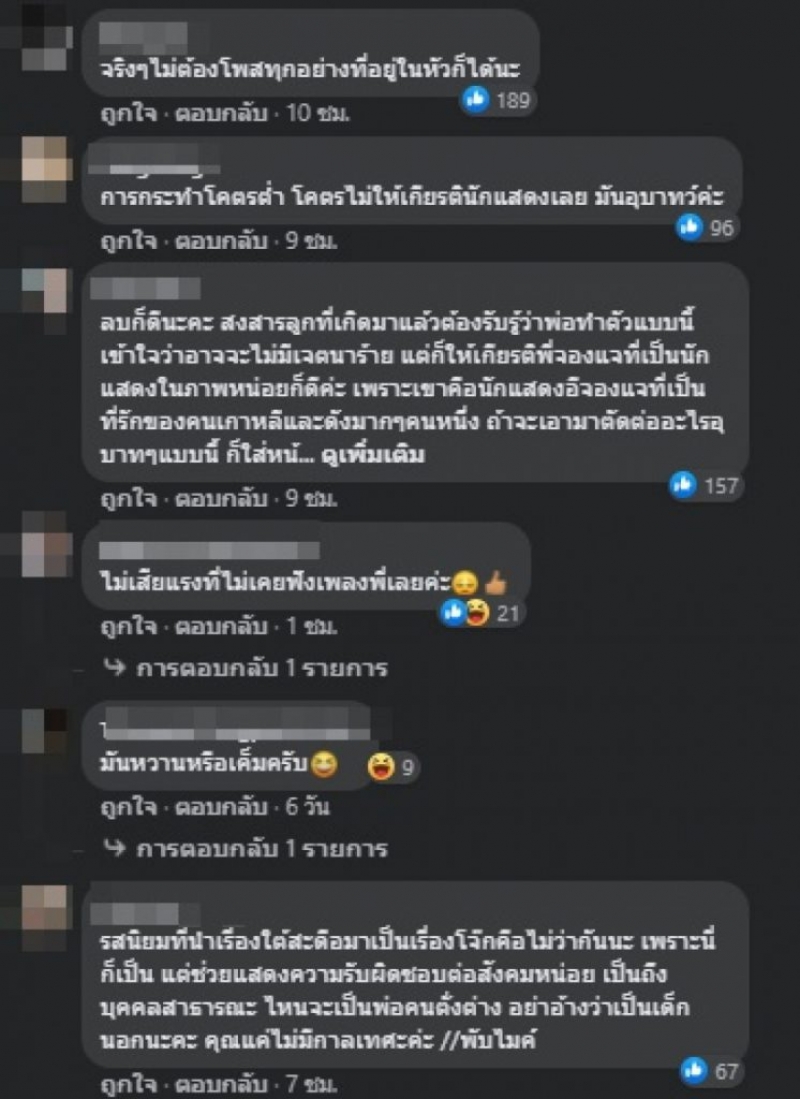Screen dimensions: 800x1099
Task: Open reactions list showing 189
Action: pyautogui.click(x=497, y=100)
